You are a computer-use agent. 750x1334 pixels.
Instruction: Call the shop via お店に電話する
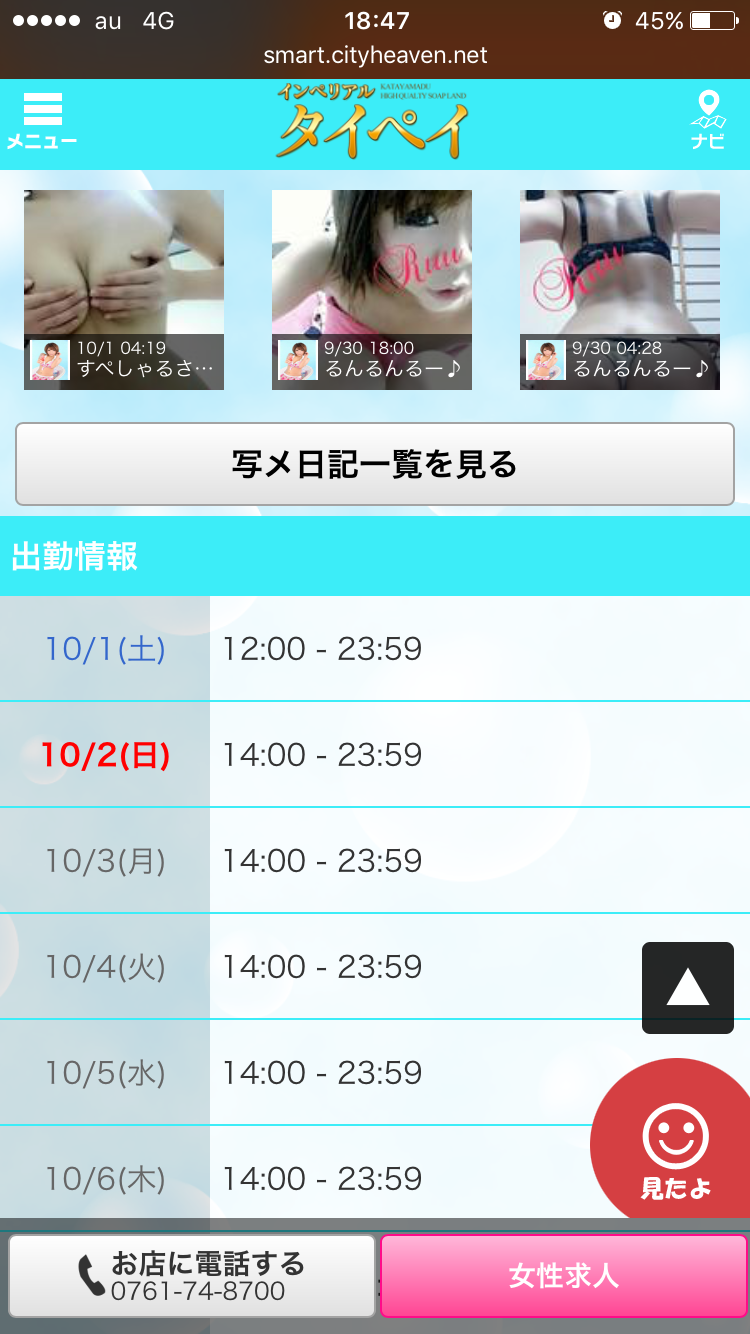192,1276
